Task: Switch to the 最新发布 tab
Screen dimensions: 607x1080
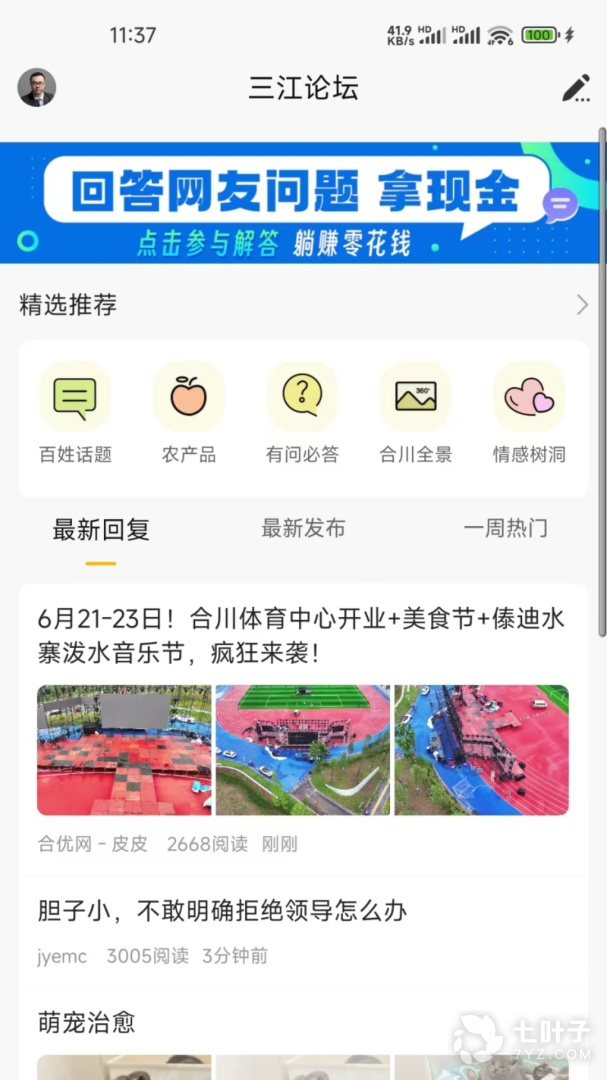Action: click(303, 529)
